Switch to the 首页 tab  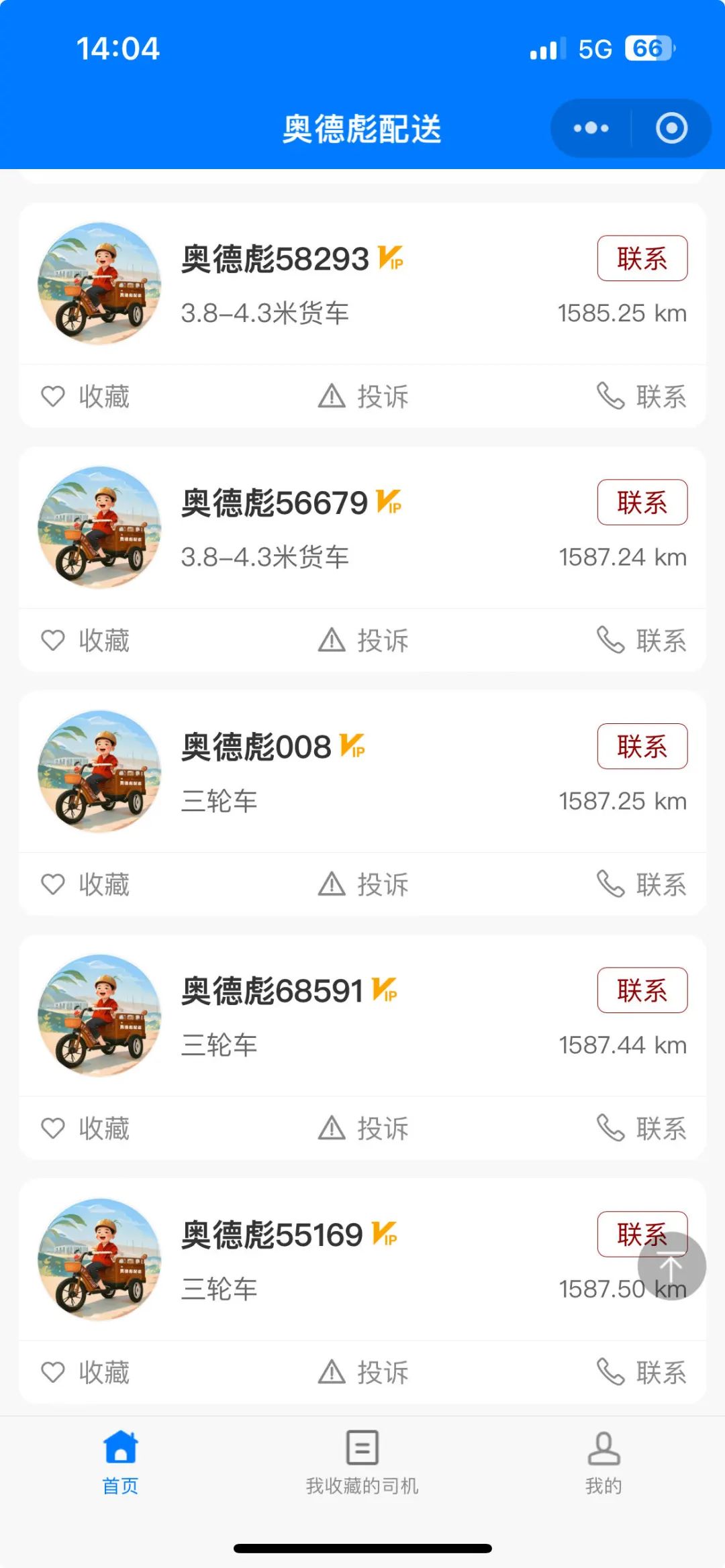121,1463
